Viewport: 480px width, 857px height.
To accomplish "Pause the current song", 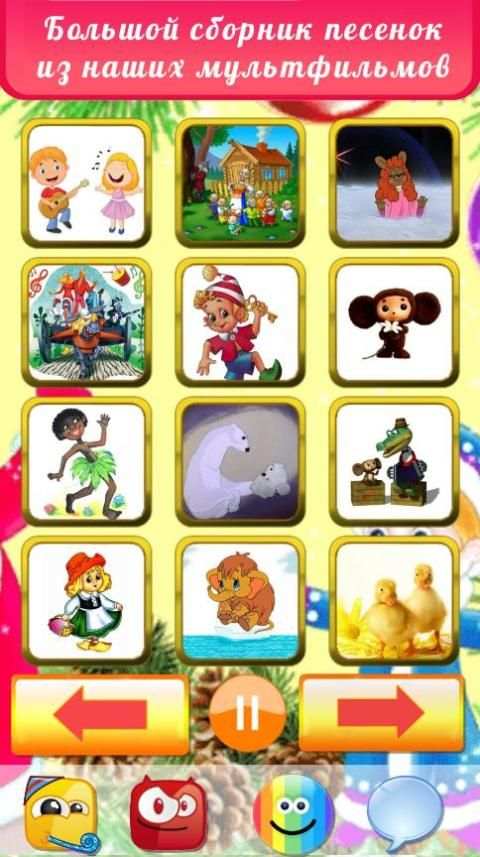I will 248,713.
